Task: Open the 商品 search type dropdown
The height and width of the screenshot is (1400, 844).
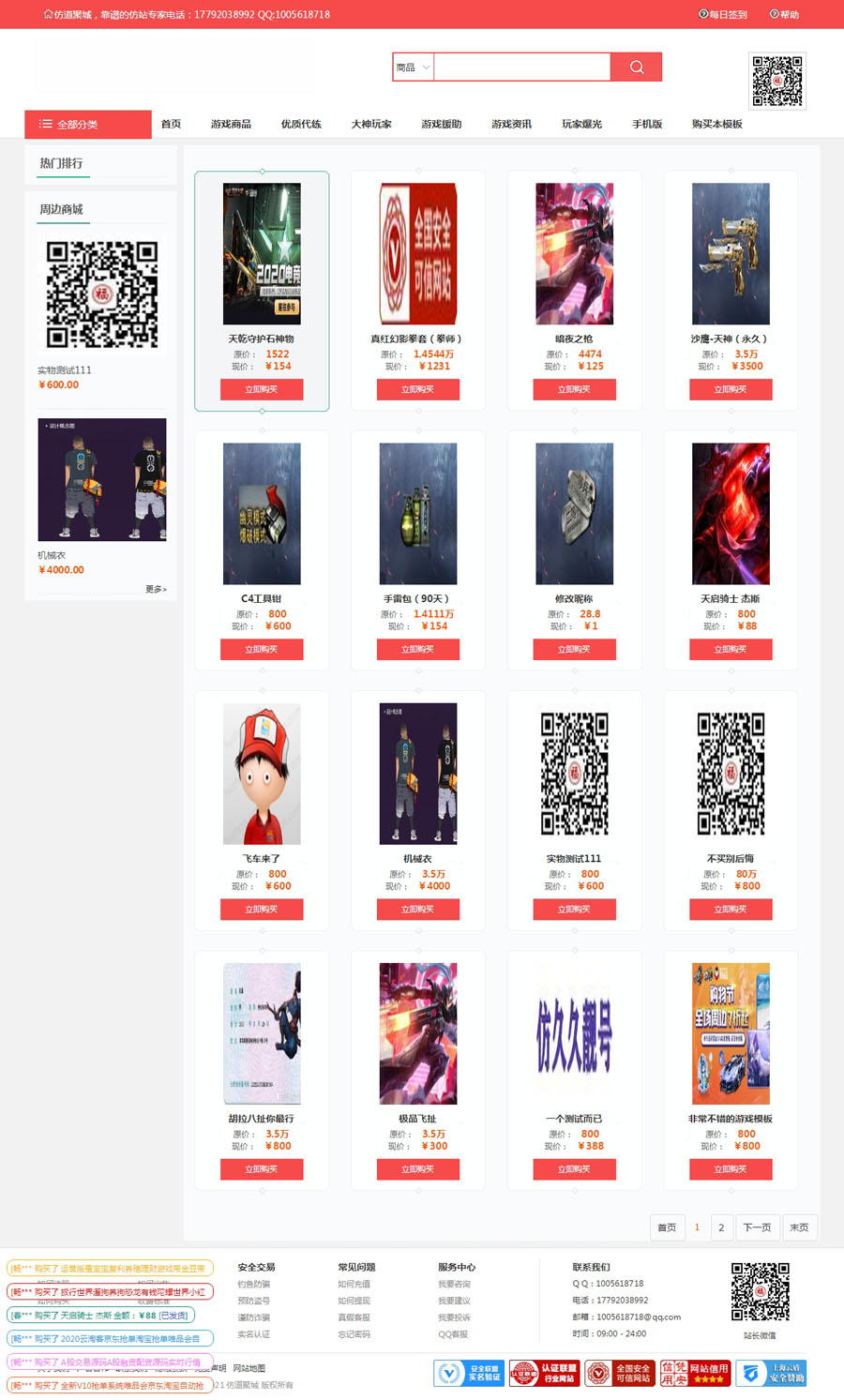Action: click(x=413, y=68)
